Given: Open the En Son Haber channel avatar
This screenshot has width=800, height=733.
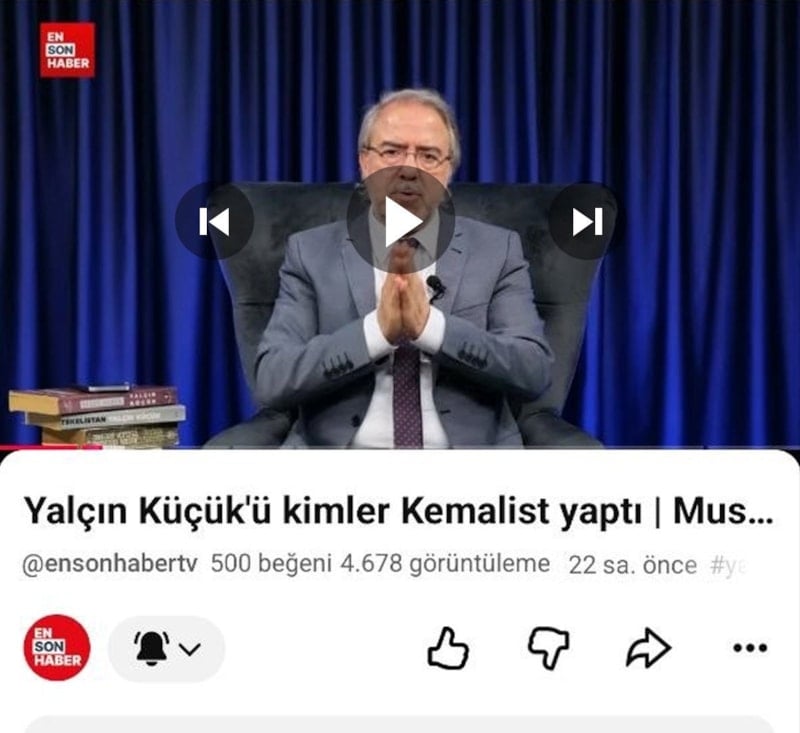Looking at the screenshot, I should [x=57, y=648].
